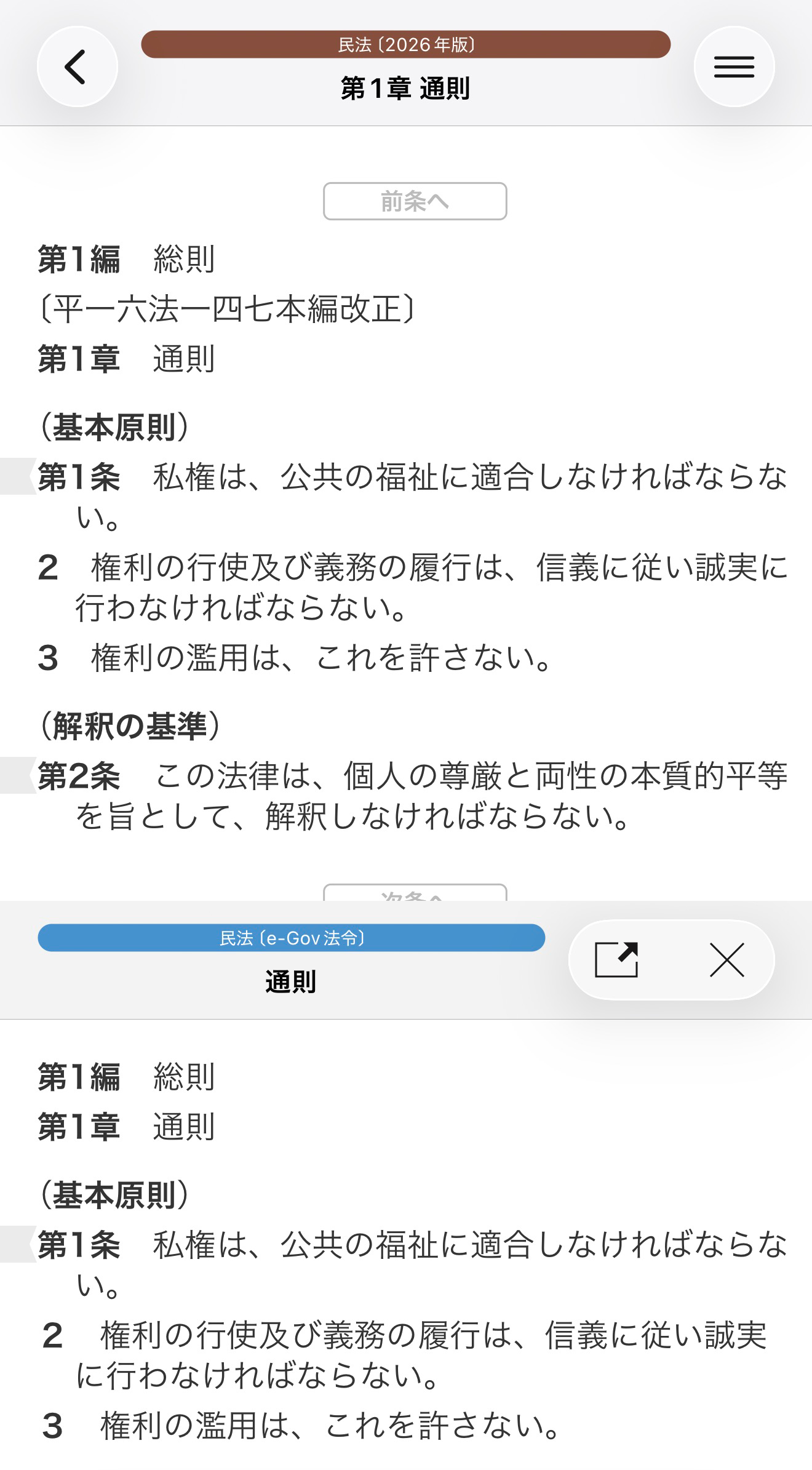Tap the 民法〔e-Gov法令〕 blue label
The height and width of the screenshot is (1470, 812).
click(291, 938)
